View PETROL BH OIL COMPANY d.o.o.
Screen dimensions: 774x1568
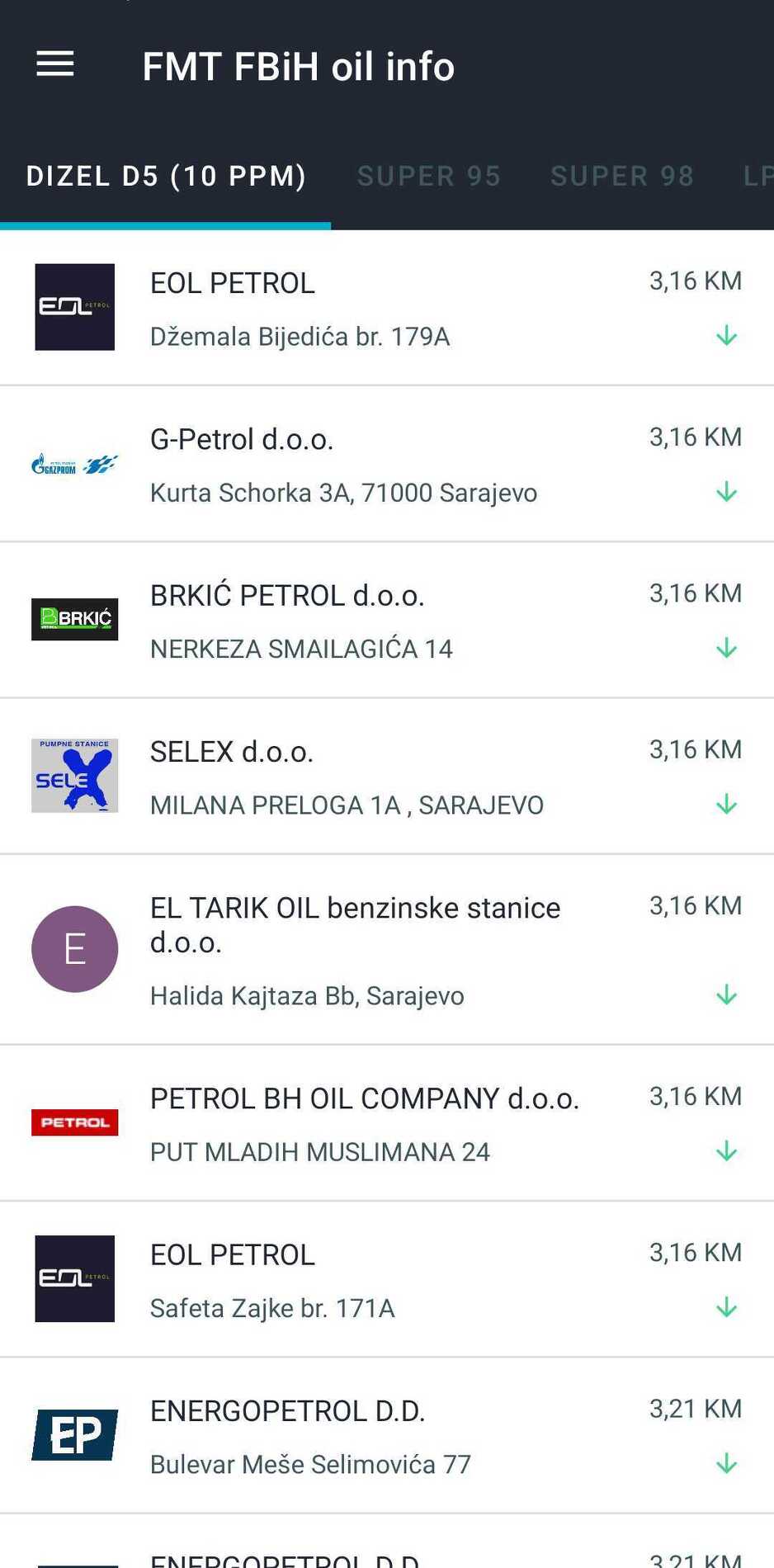[x=386, y=1122]
